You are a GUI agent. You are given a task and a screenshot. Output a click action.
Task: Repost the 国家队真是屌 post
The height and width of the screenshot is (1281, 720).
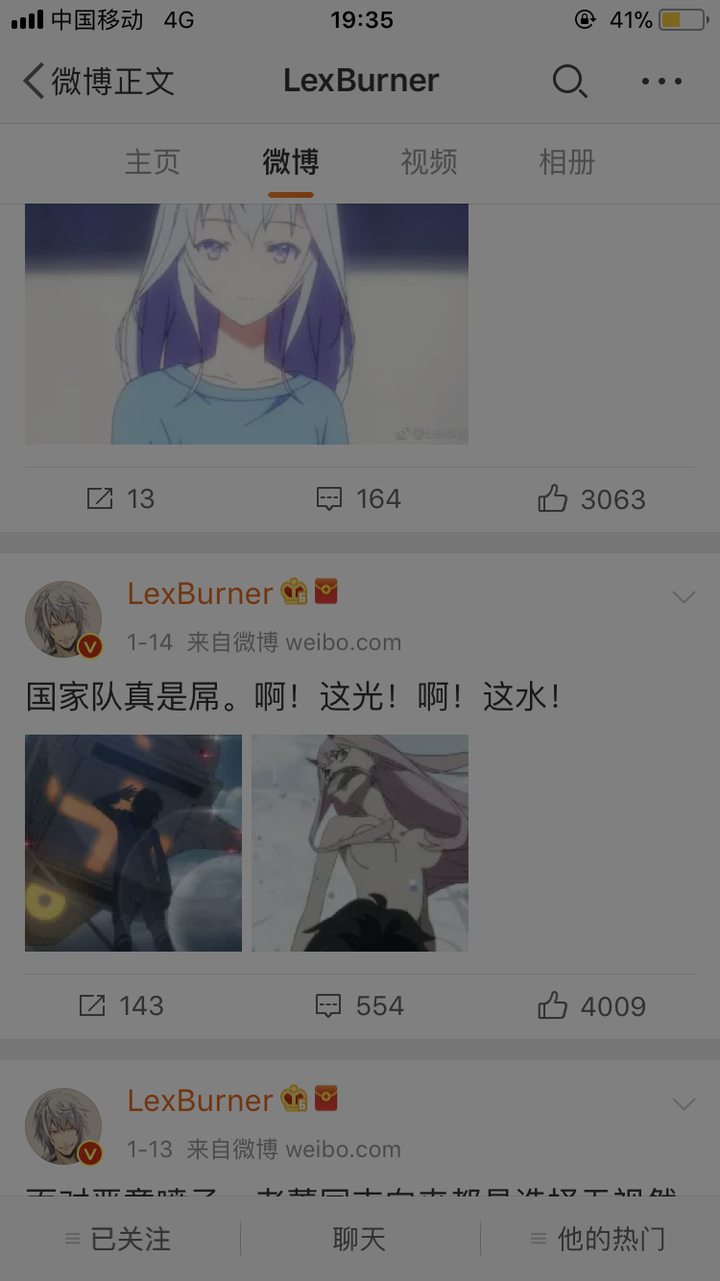pyautogui.click(x=120, y=1006)
